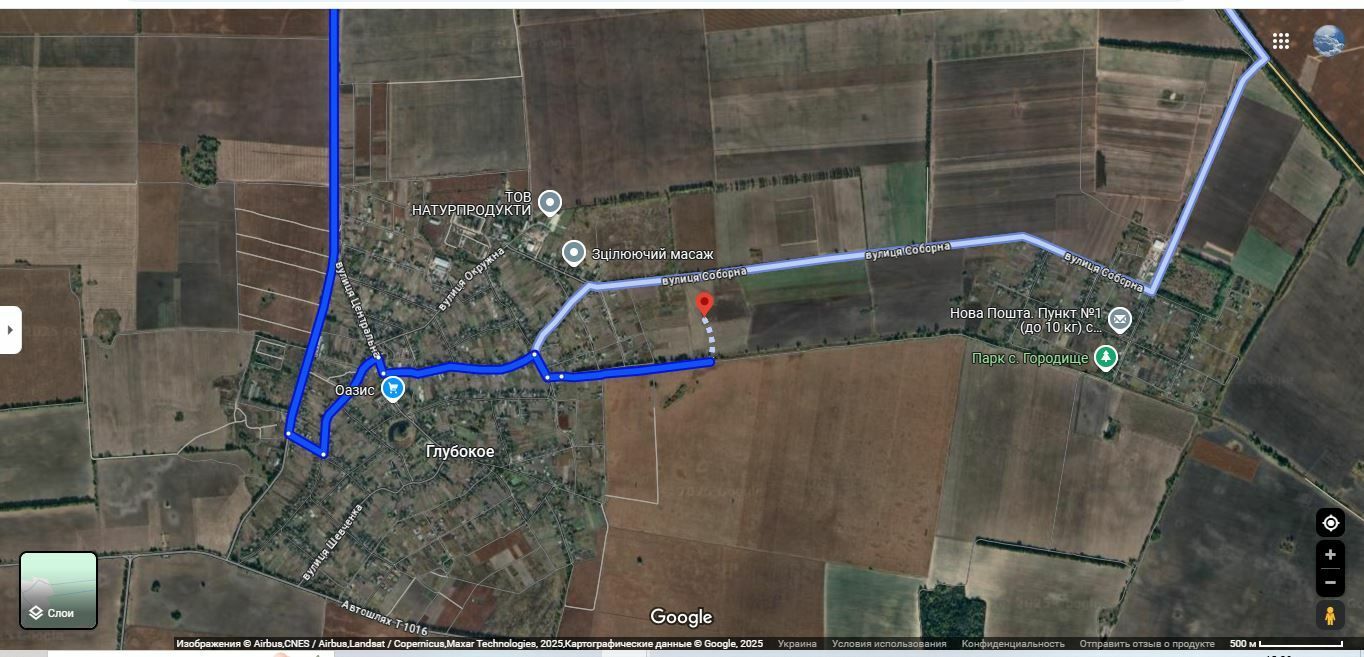This screenshot has height=657, width=1364.
Task: Expand the collapsed side panel
Action: pyautogui.click(x=10, y=330)
